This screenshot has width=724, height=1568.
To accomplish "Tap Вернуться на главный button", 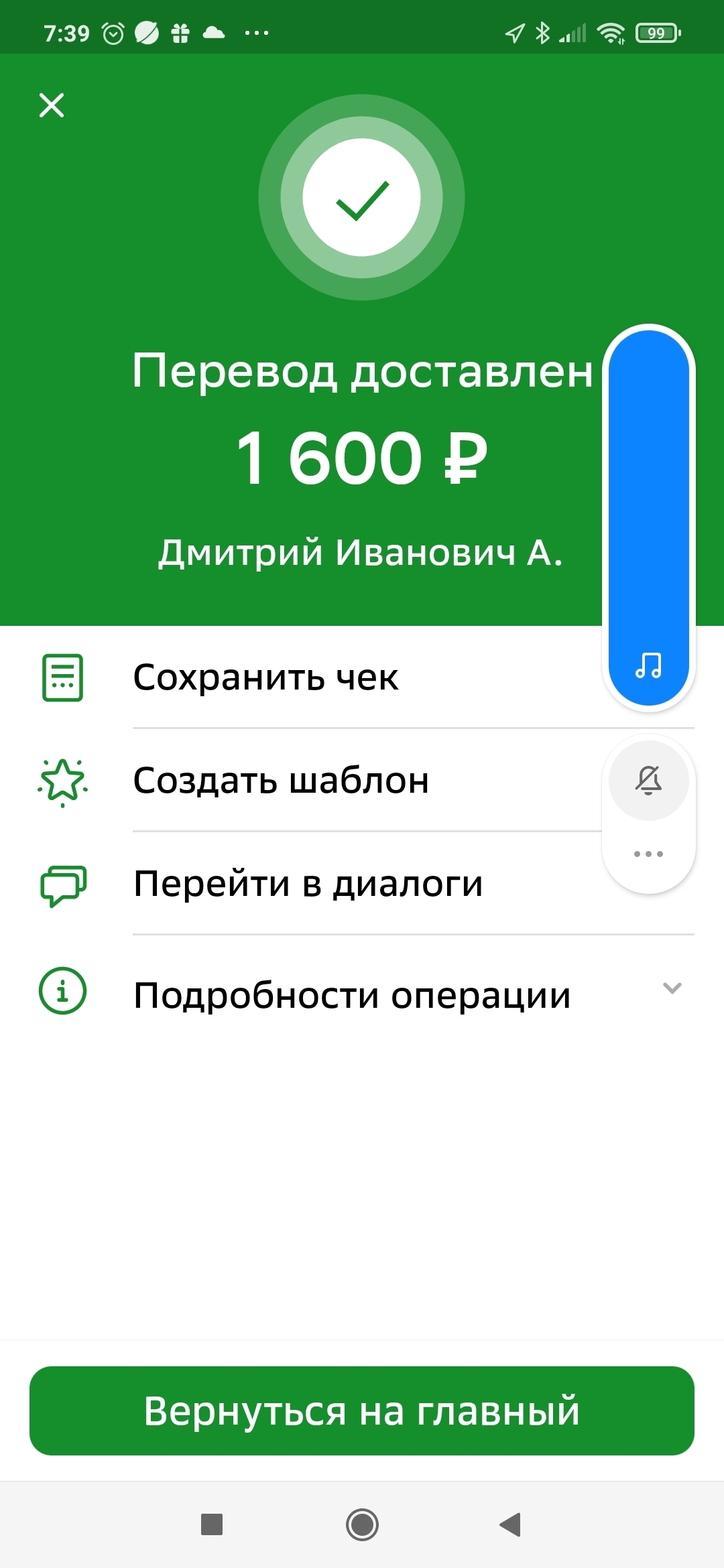I will [x=362, y=1411].
